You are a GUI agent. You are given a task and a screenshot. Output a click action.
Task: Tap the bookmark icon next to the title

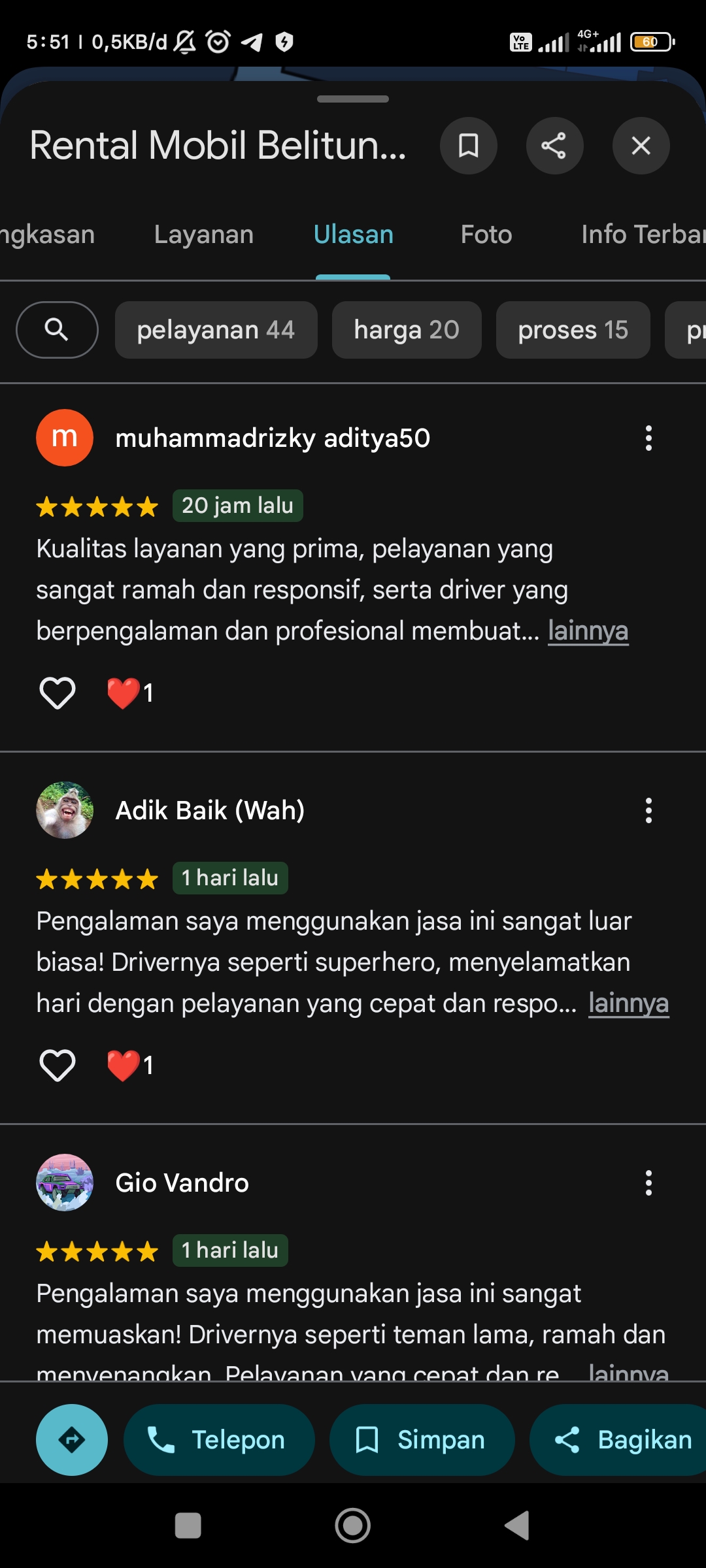pyautogui.click(x=468, y=146)
